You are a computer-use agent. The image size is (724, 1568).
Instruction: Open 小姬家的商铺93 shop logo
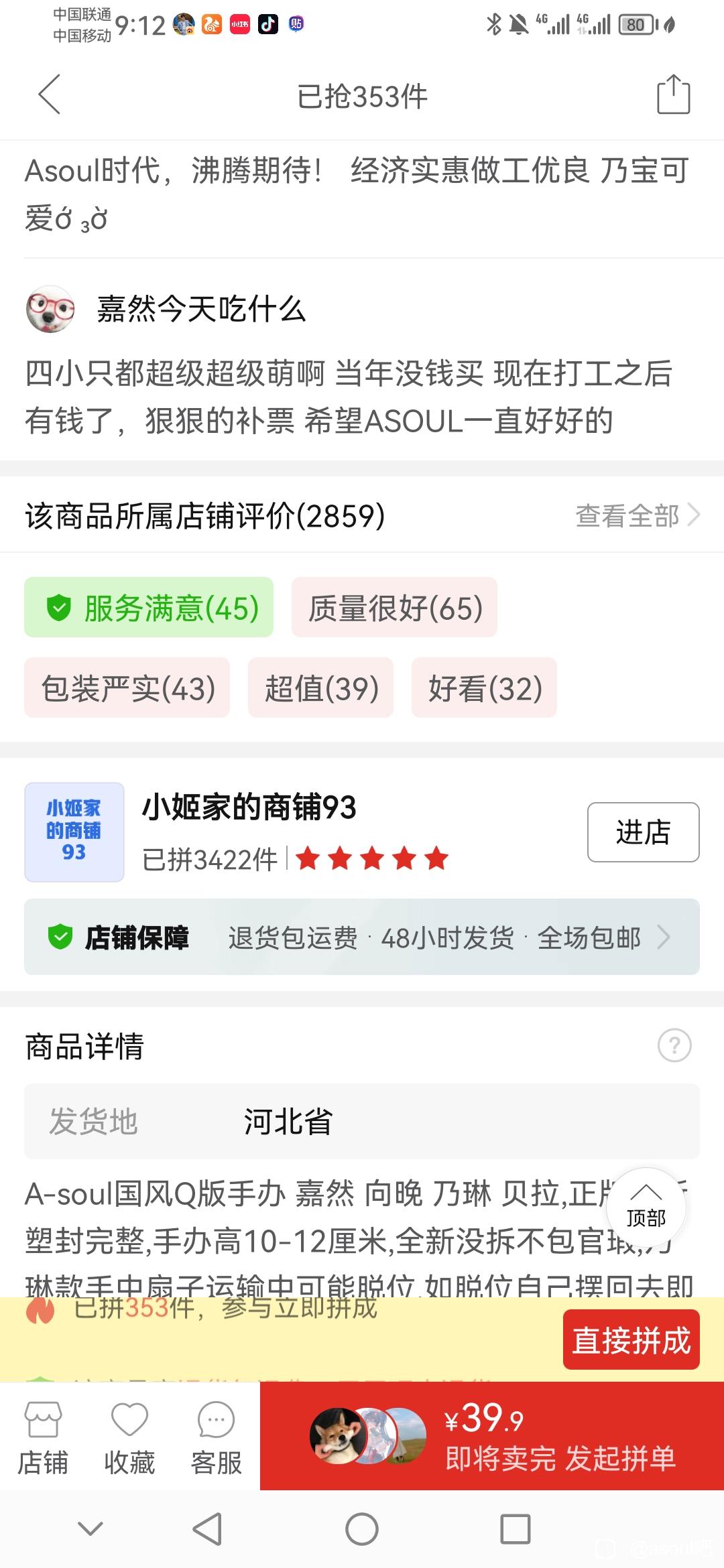click(74, 832)
